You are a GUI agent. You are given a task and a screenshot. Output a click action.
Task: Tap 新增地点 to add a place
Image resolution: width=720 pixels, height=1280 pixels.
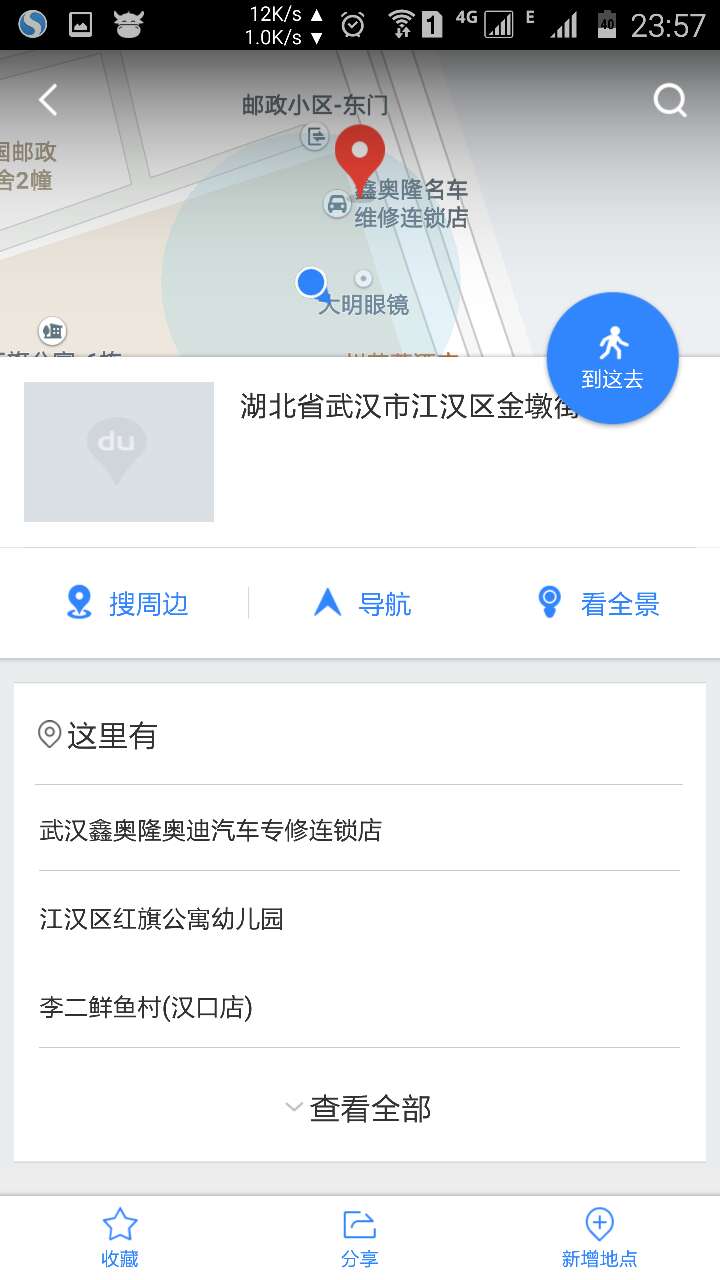coord(599,1238)
